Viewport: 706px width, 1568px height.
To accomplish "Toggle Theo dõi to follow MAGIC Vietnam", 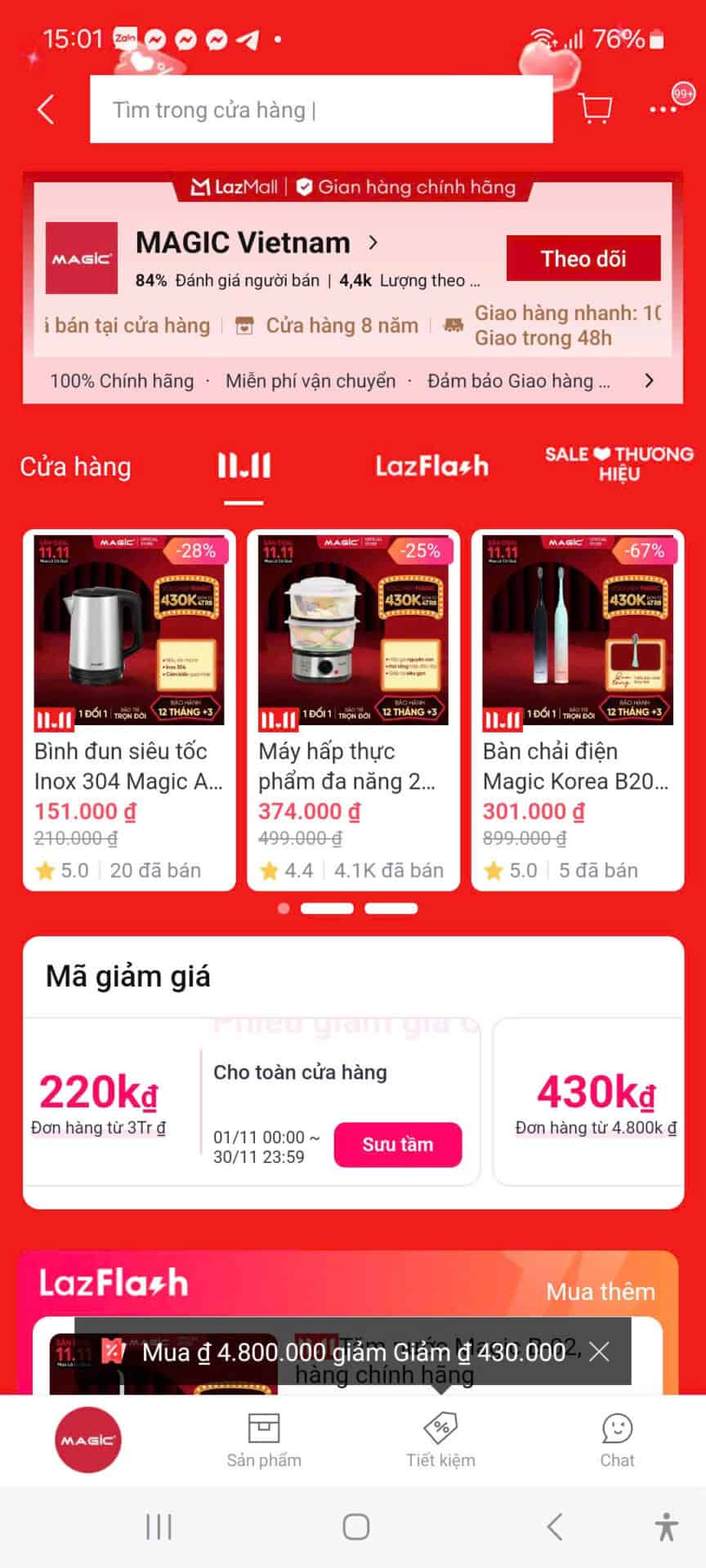I will click(x=583, y=258).
